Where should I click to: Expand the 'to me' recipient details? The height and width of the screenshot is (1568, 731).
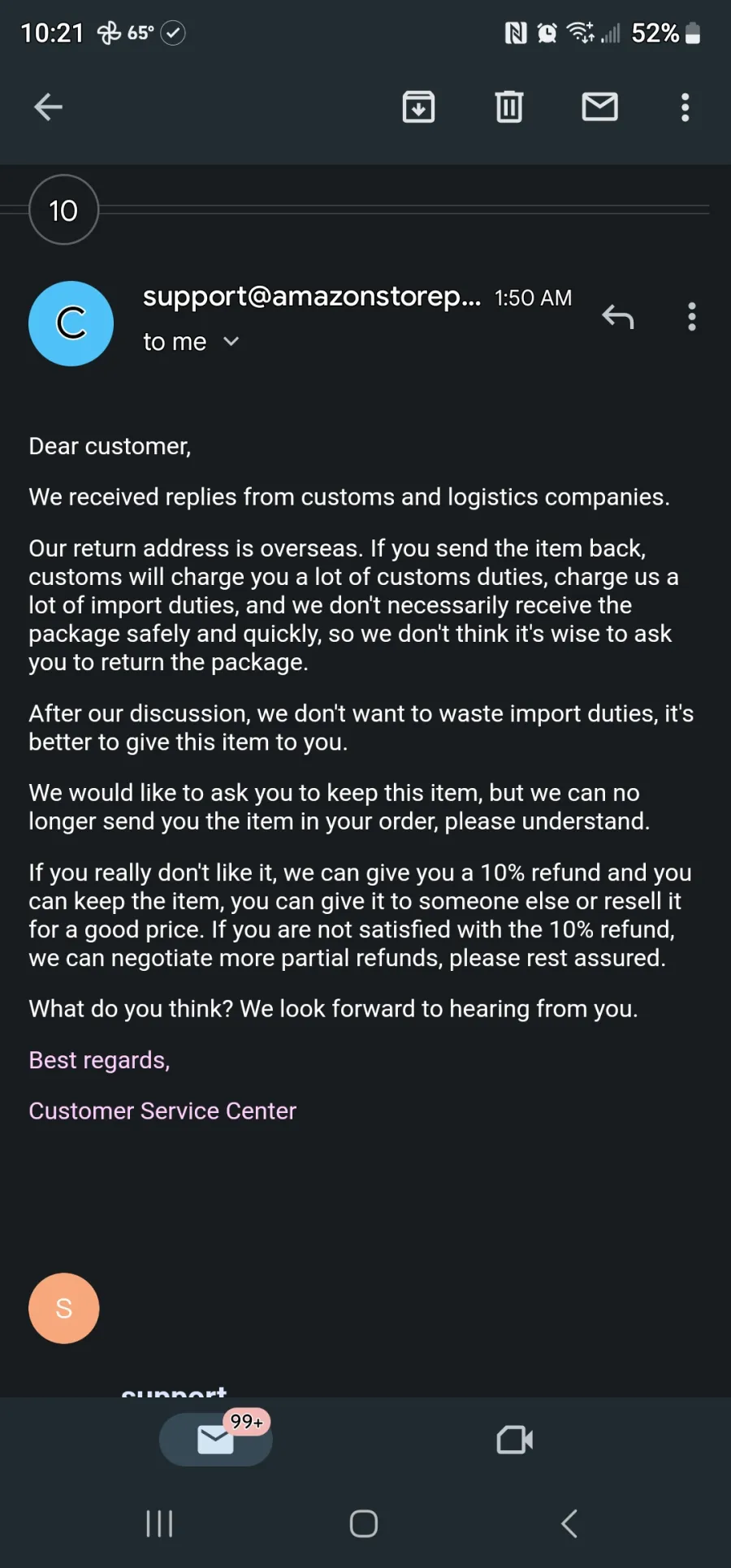[x=191, y=342]
